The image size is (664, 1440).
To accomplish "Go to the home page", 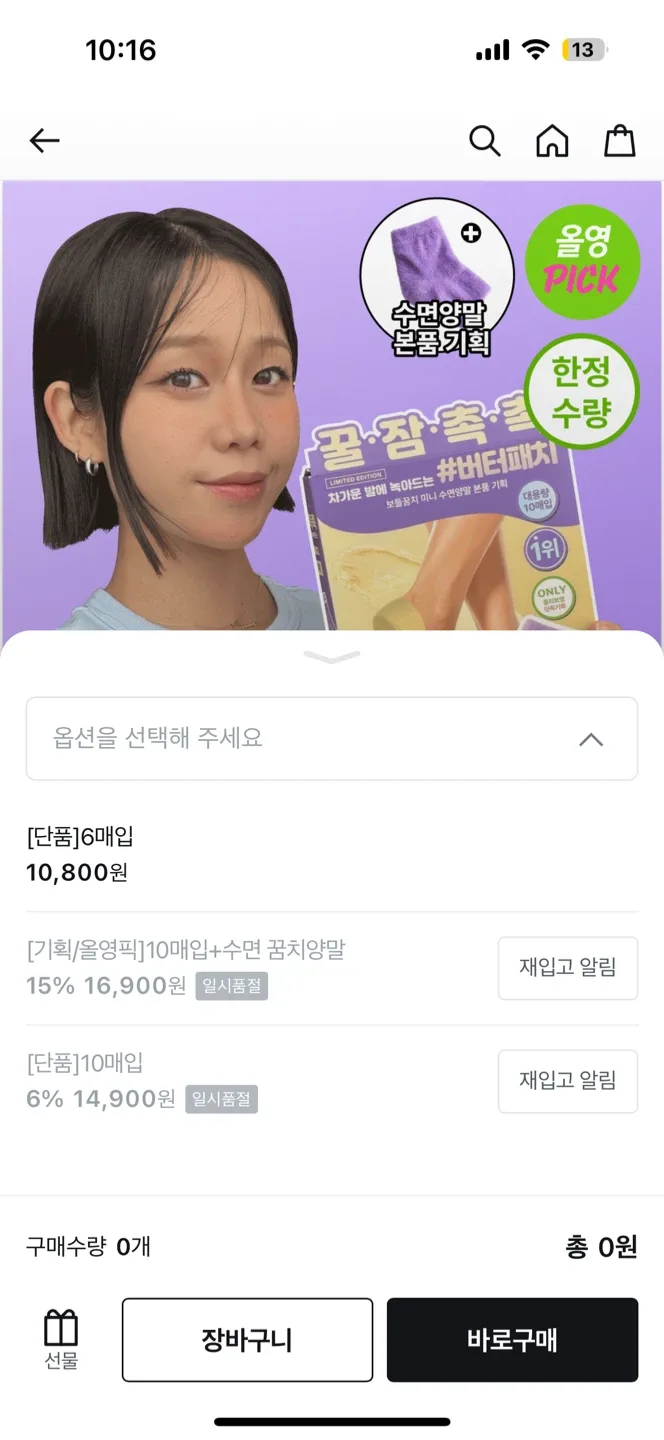I will (552, 141).
